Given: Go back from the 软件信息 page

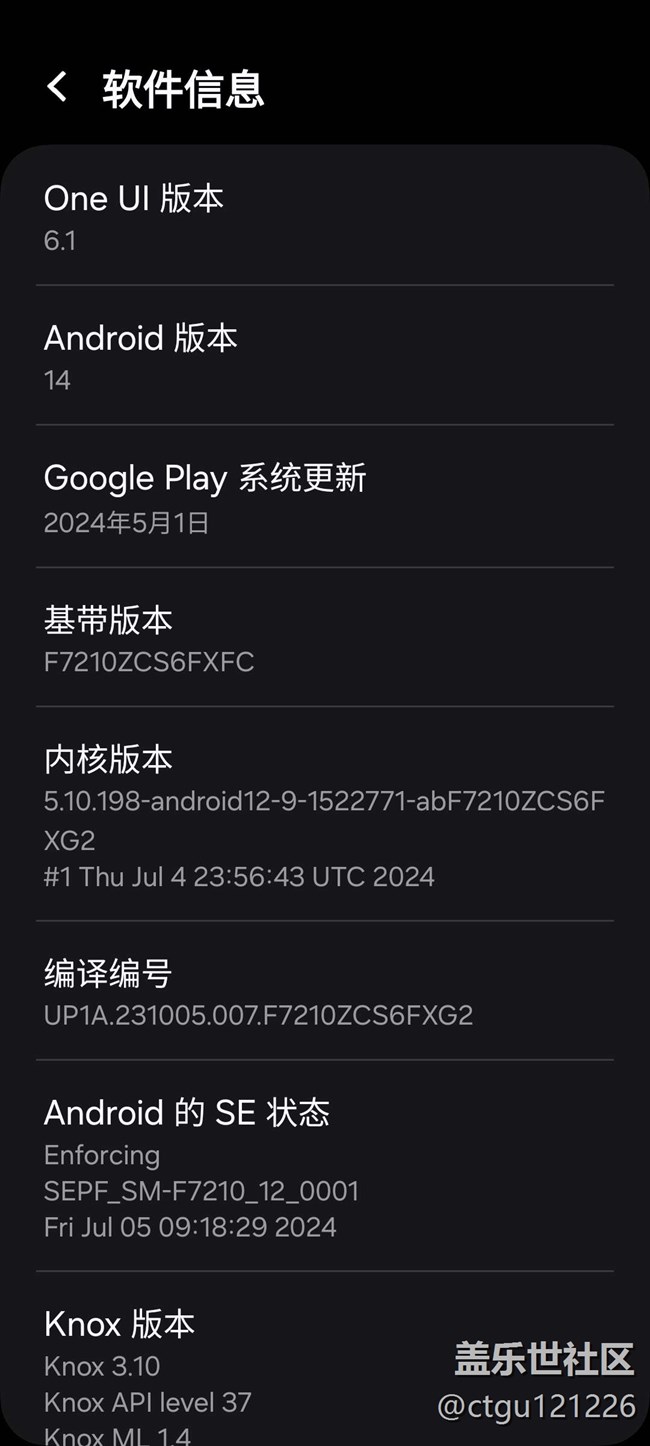Looking at the screenshot, I should 58,88.
